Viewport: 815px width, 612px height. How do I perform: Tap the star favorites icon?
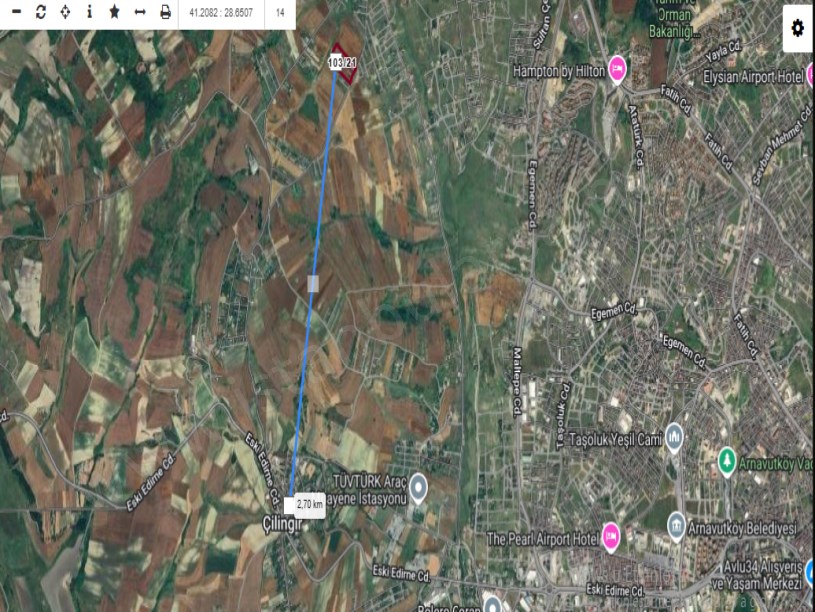click(x=114, y=13)
